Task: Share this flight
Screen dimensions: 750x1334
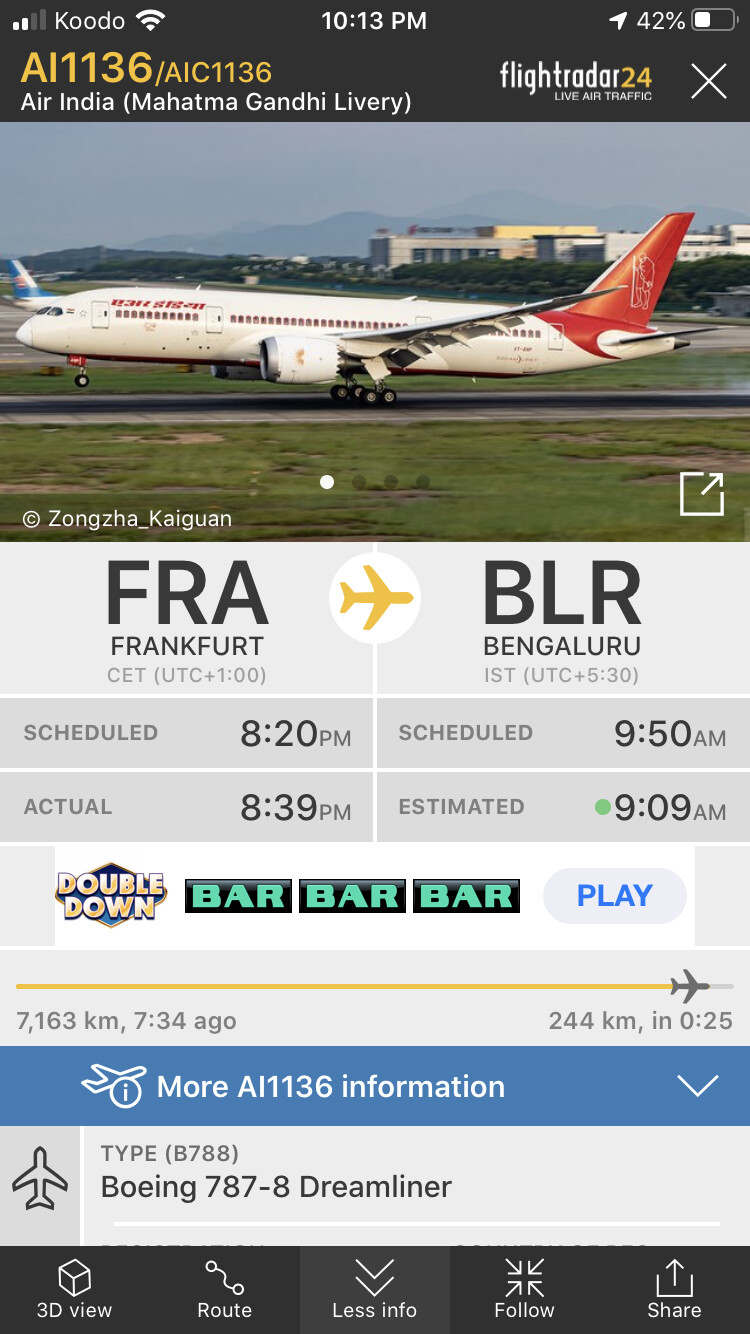Action: point(674,1289)
